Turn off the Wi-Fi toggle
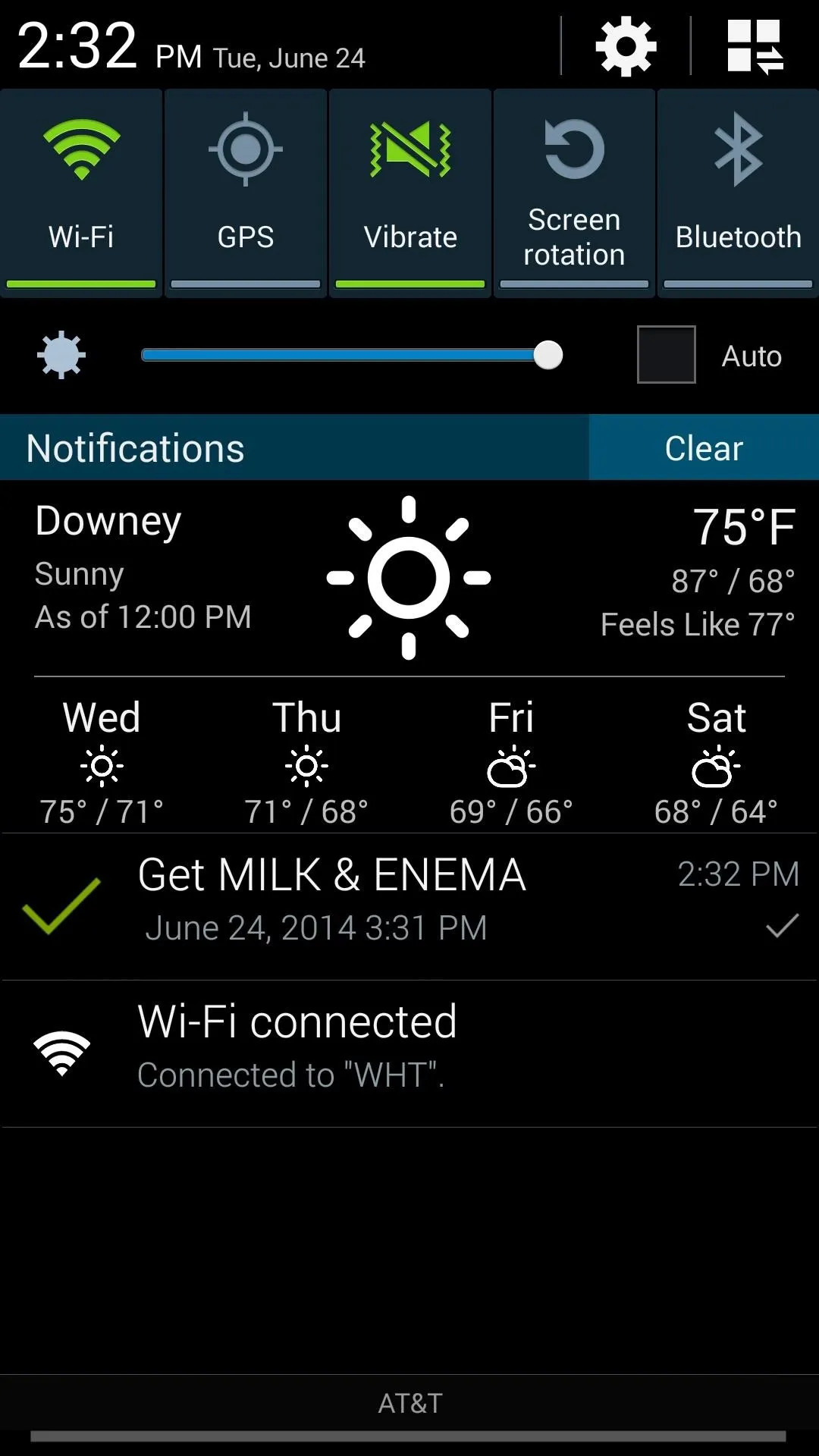819x1456 pixels. point(81,193)
